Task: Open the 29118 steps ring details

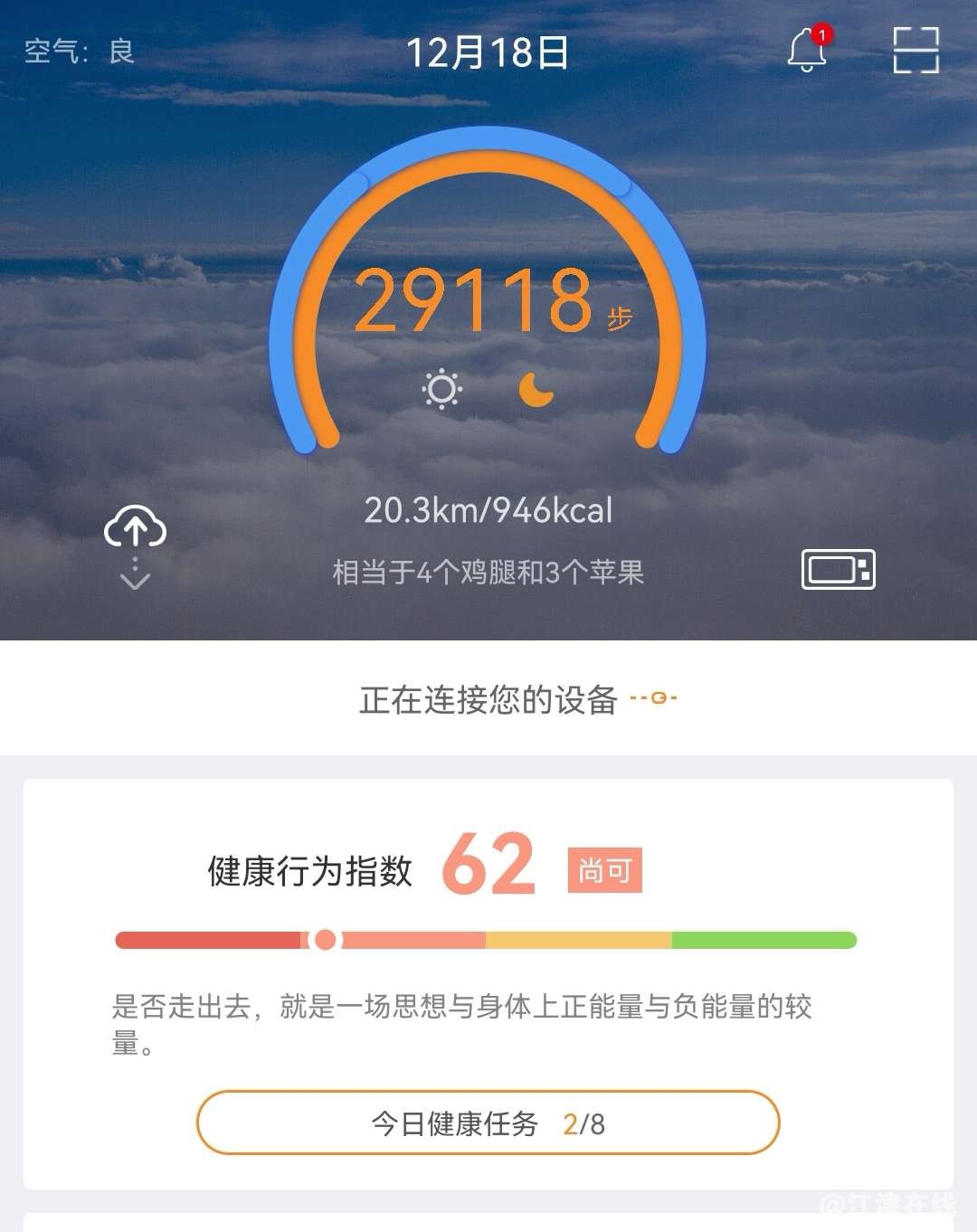Action: (x=488, y=300)
